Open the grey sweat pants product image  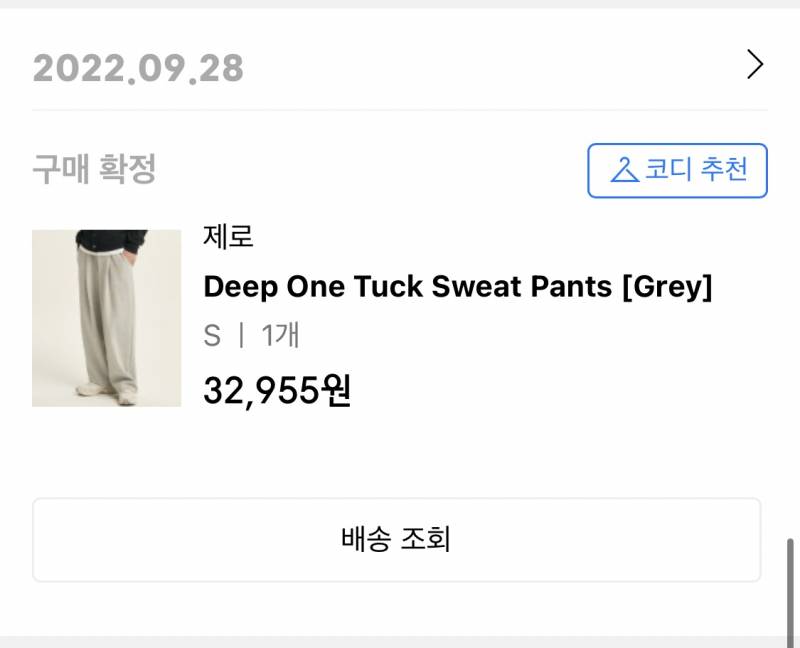pos(107,318)
